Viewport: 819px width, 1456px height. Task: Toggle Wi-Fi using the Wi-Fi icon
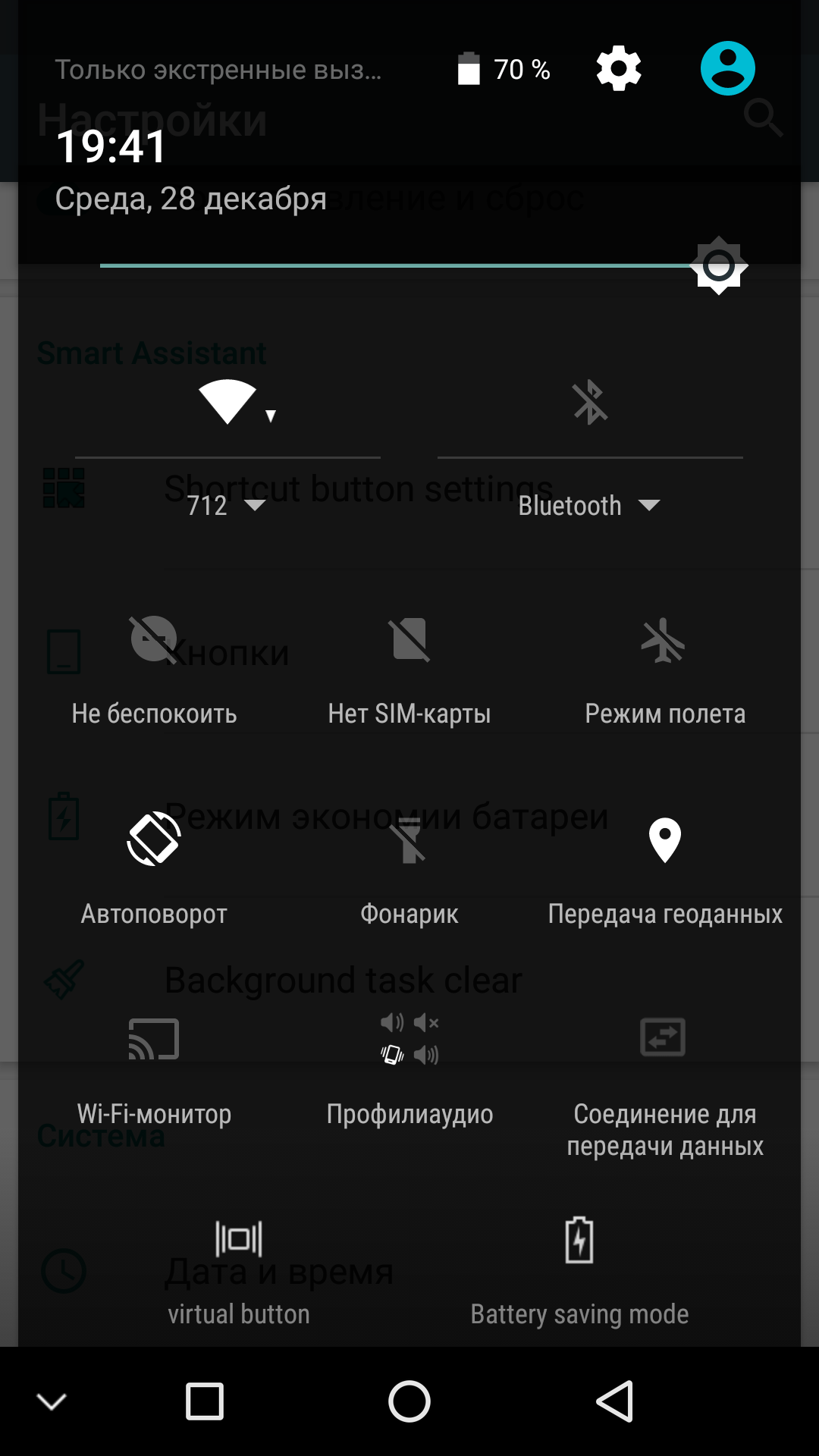tap(227, 401)
